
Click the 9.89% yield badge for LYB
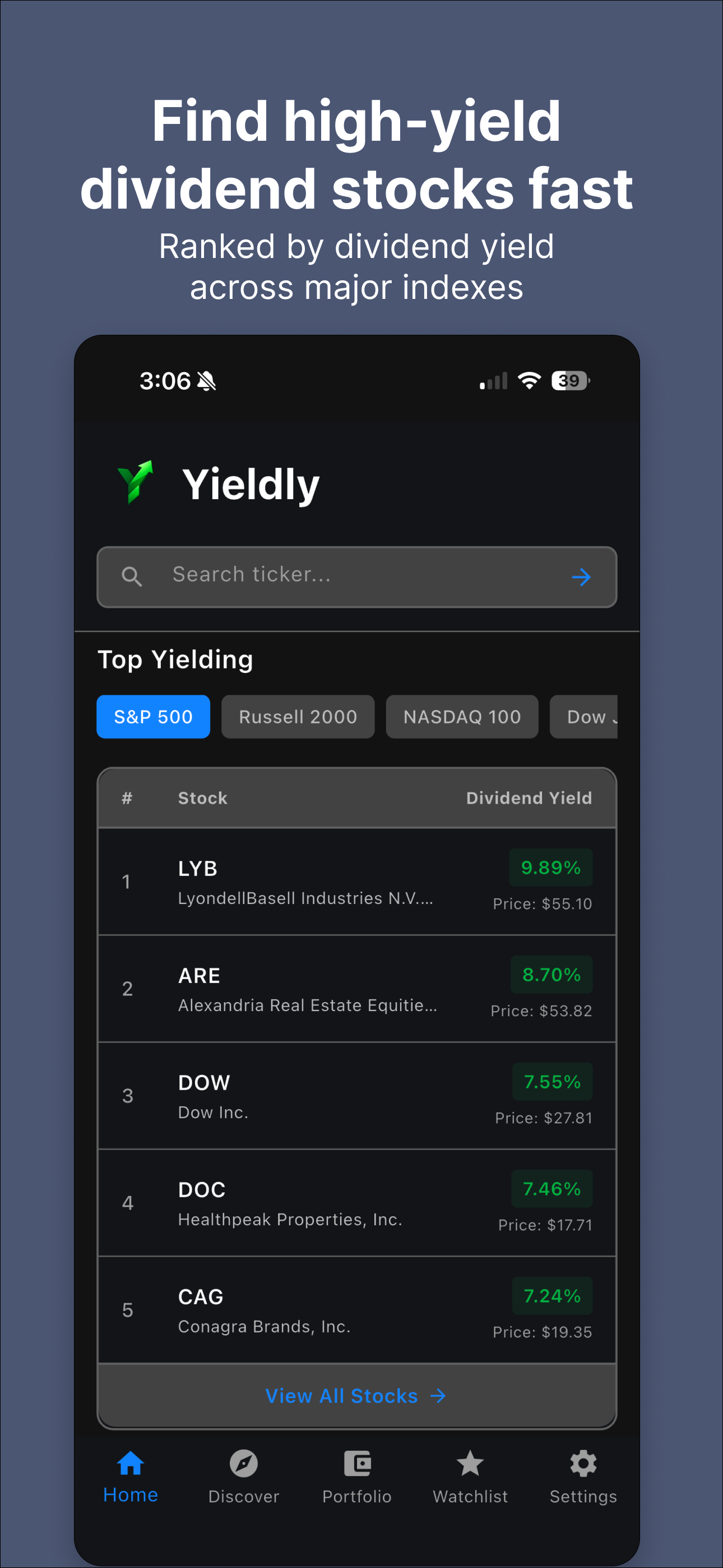coord(550,867)
